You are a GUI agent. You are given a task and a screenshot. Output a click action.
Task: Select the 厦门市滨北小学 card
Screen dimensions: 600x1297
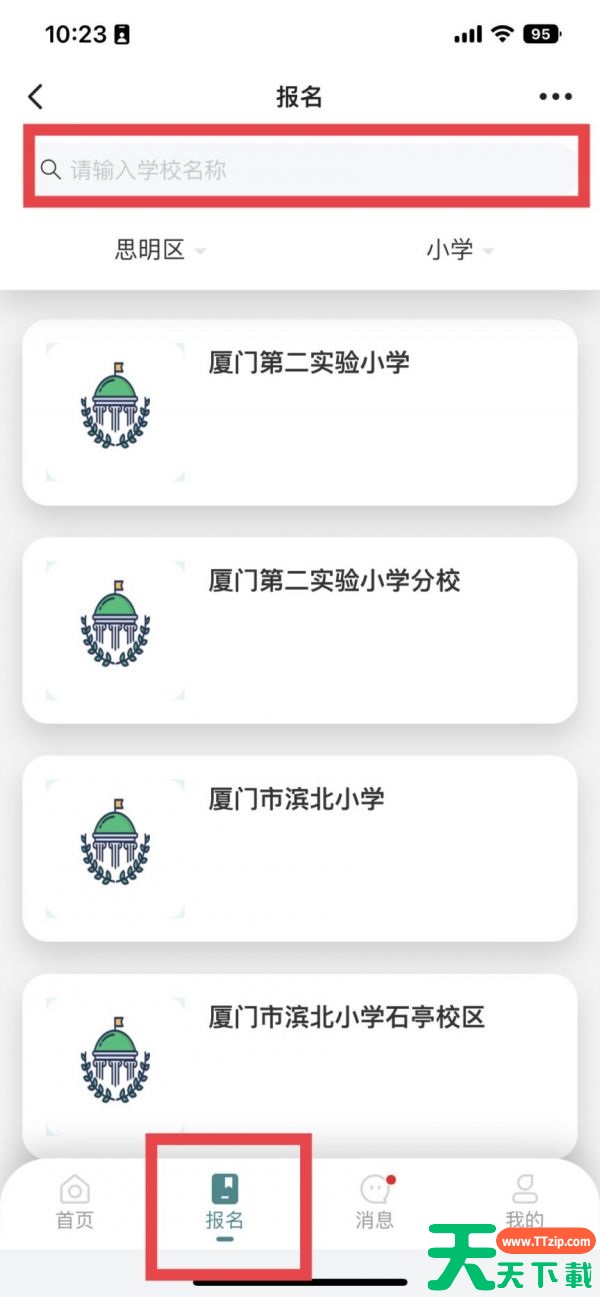[x=300, y=848]
